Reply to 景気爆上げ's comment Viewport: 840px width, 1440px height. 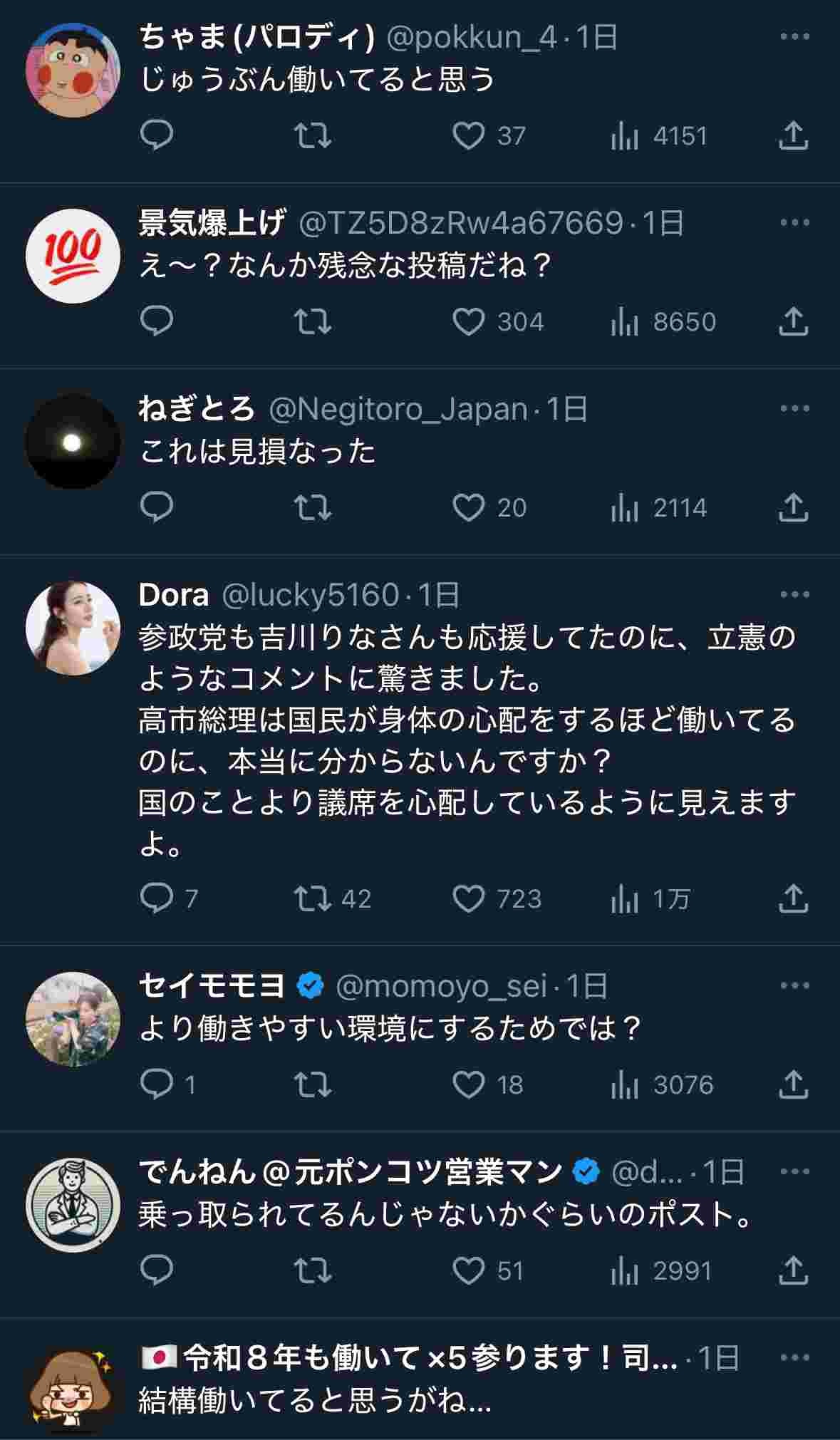coord(157,321)
